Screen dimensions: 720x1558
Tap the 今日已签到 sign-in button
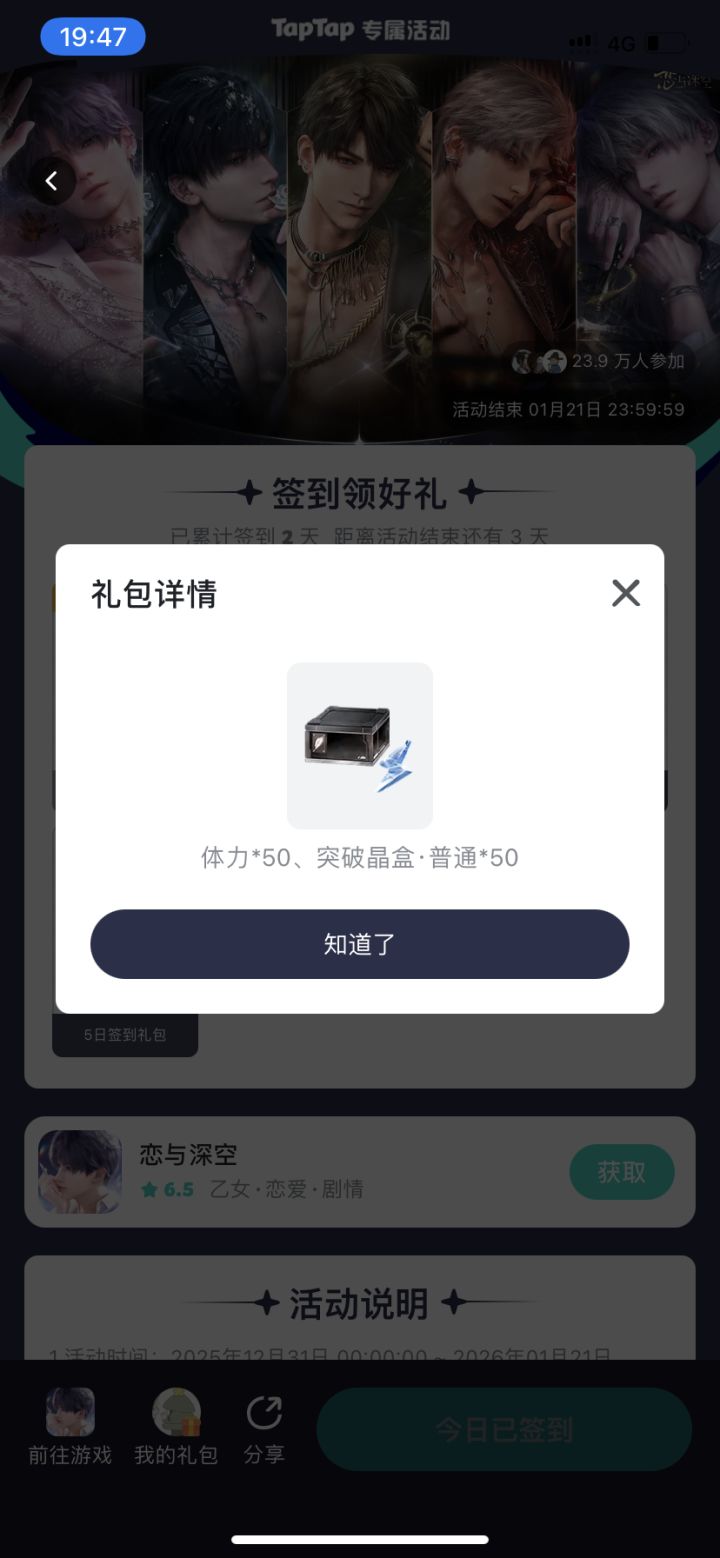pyautogui.click(x=504, y=1428)
